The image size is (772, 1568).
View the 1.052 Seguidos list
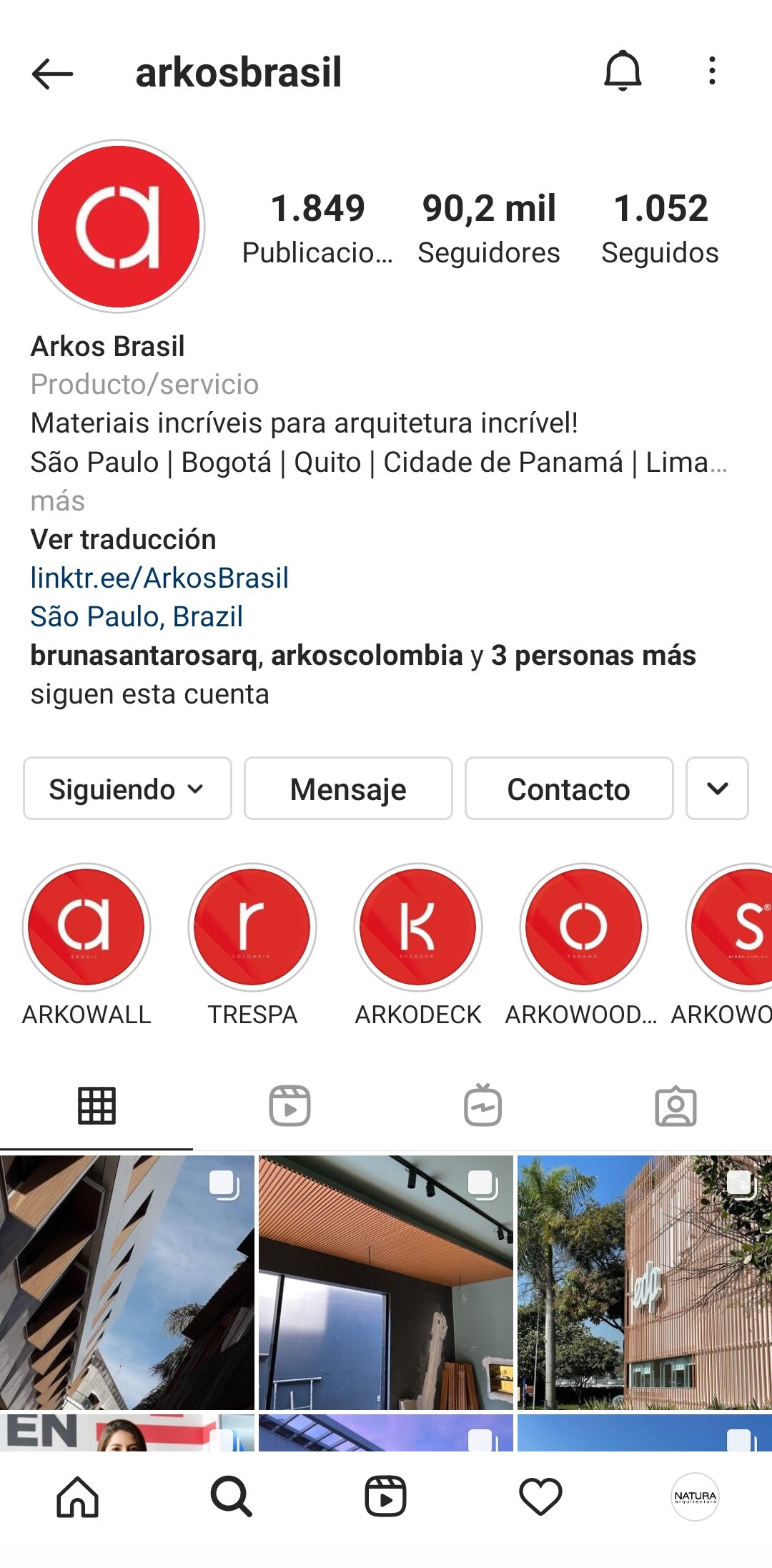pos(660,229)
